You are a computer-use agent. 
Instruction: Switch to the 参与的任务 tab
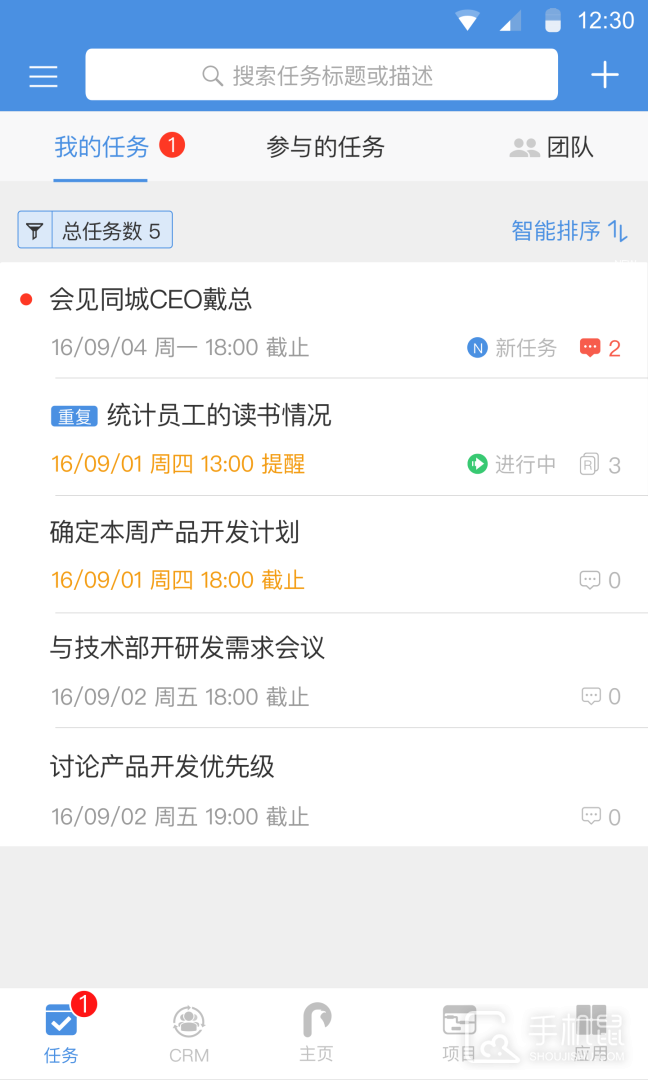(x=325, y=148)
